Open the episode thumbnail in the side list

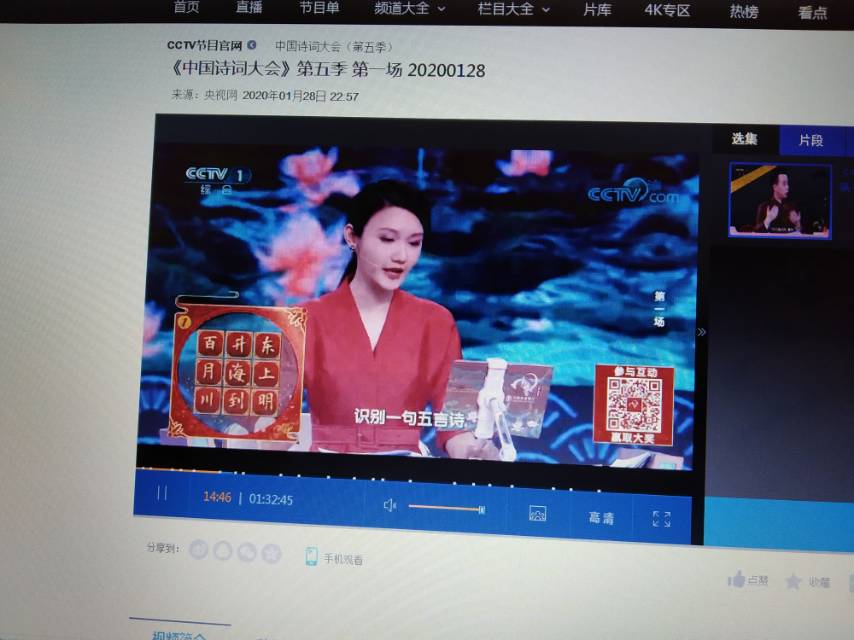[x=780, y=200]
